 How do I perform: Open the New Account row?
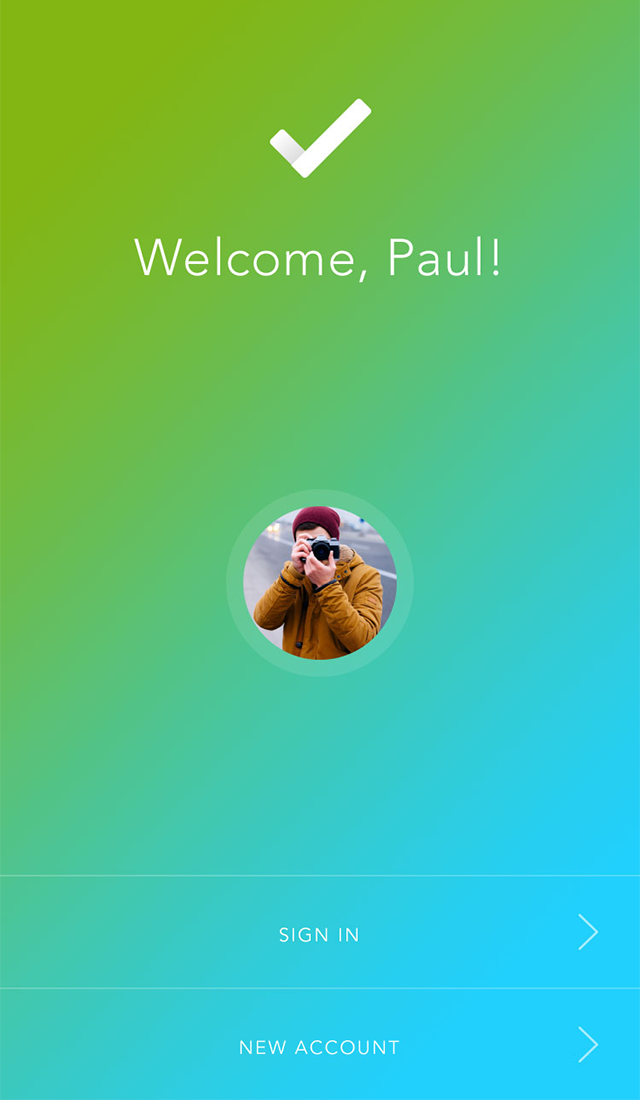point(319,1046)
